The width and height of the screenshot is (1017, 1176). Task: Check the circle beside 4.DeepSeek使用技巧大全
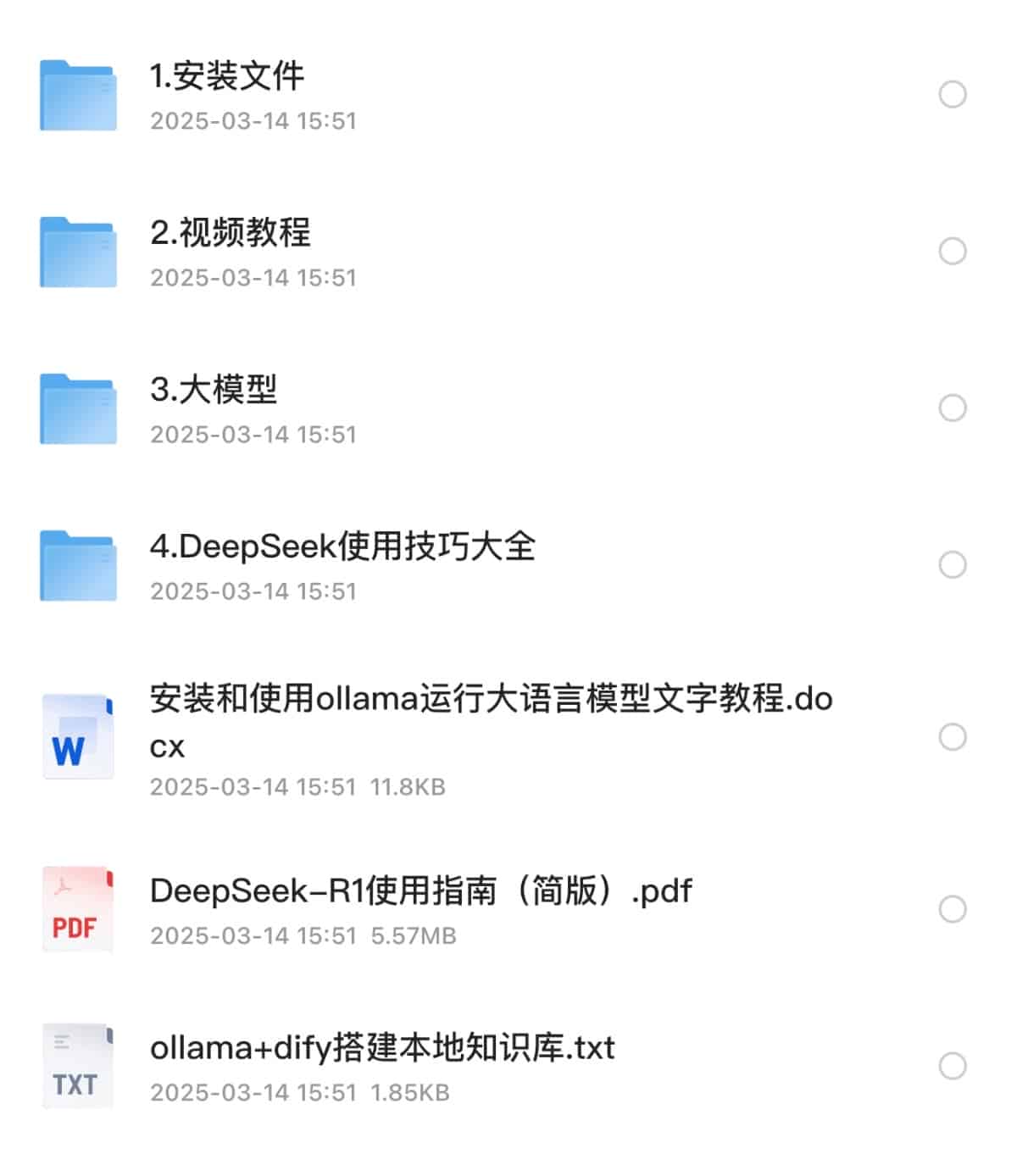[953, 564]
